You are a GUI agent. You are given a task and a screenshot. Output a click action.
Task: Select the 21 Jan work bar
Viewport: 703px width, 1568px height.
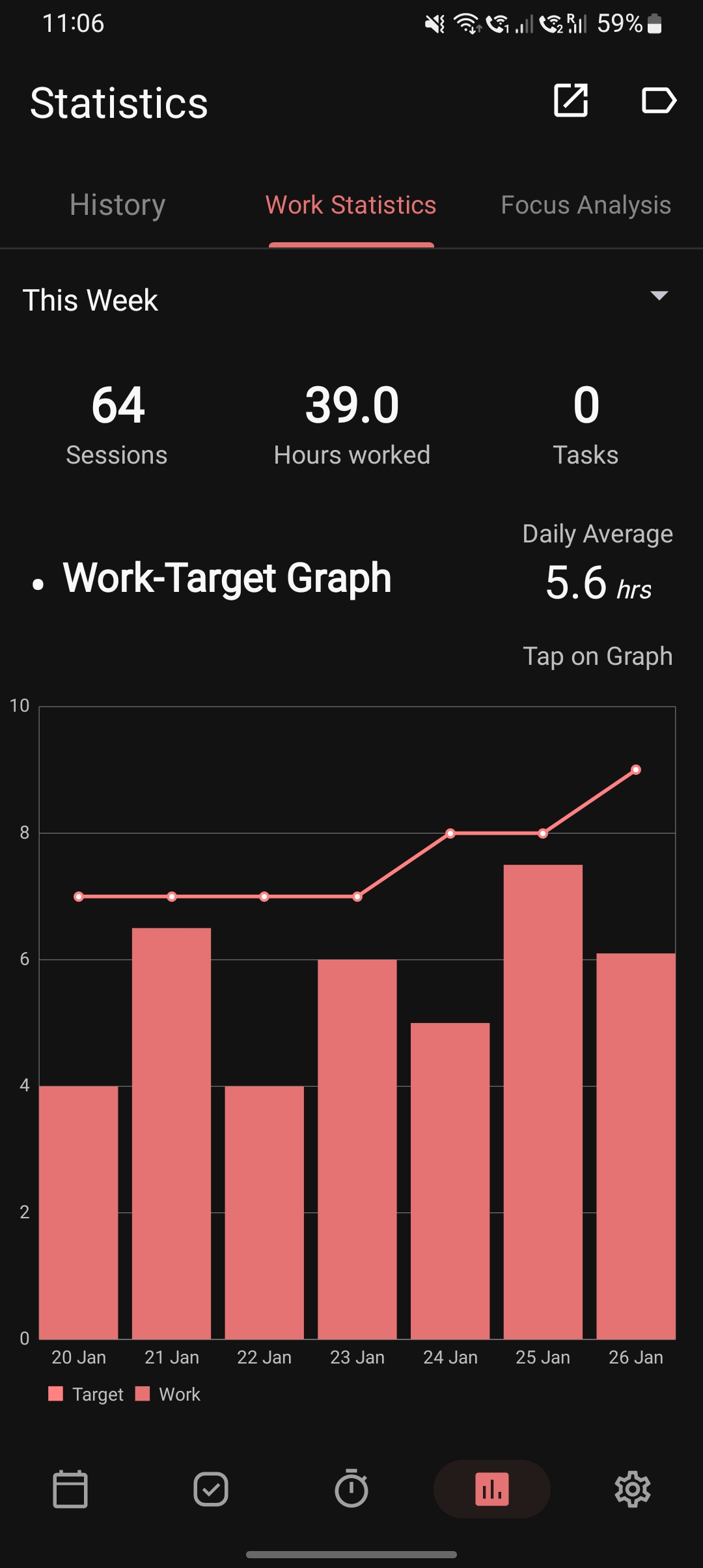171,1133
